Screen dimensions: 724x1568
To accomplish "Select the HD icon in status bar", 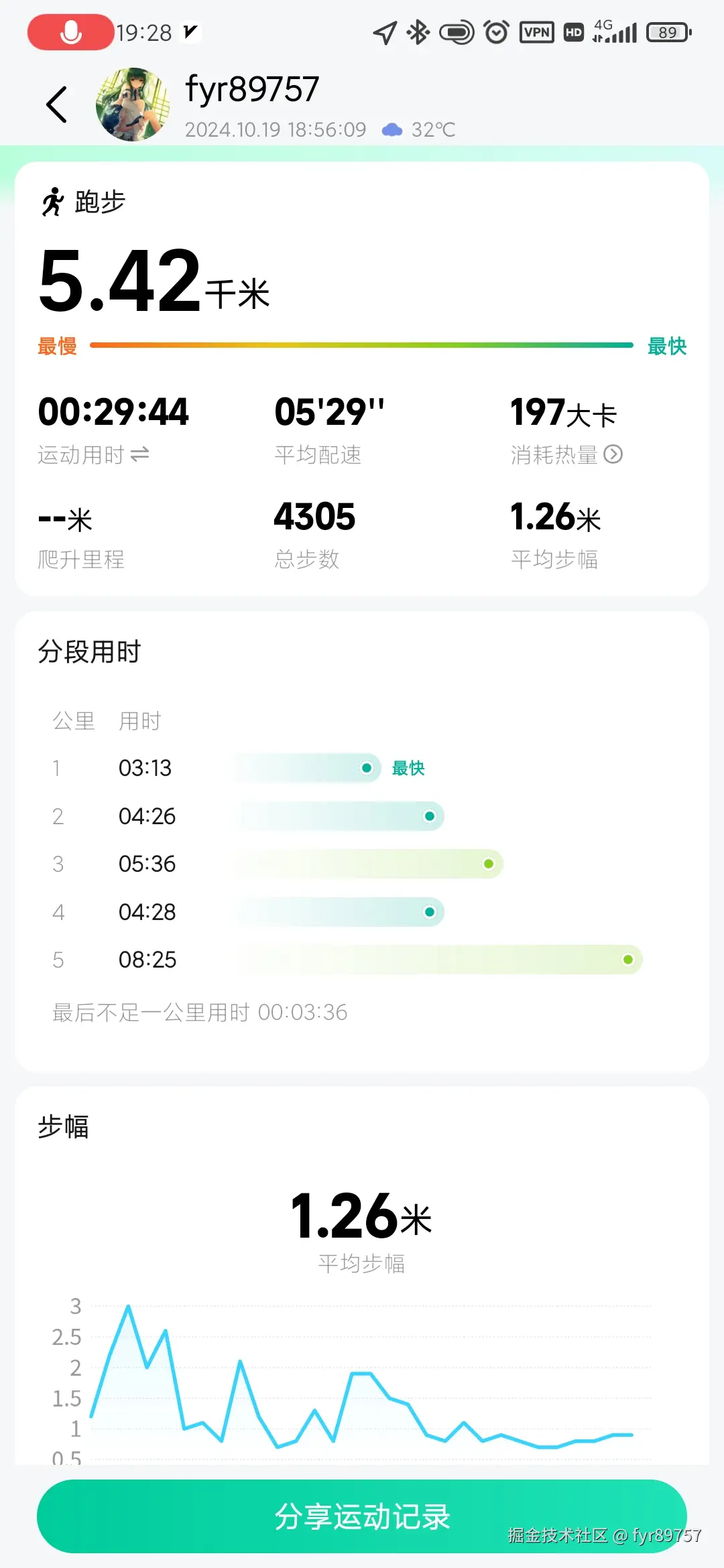I will 573,31.
